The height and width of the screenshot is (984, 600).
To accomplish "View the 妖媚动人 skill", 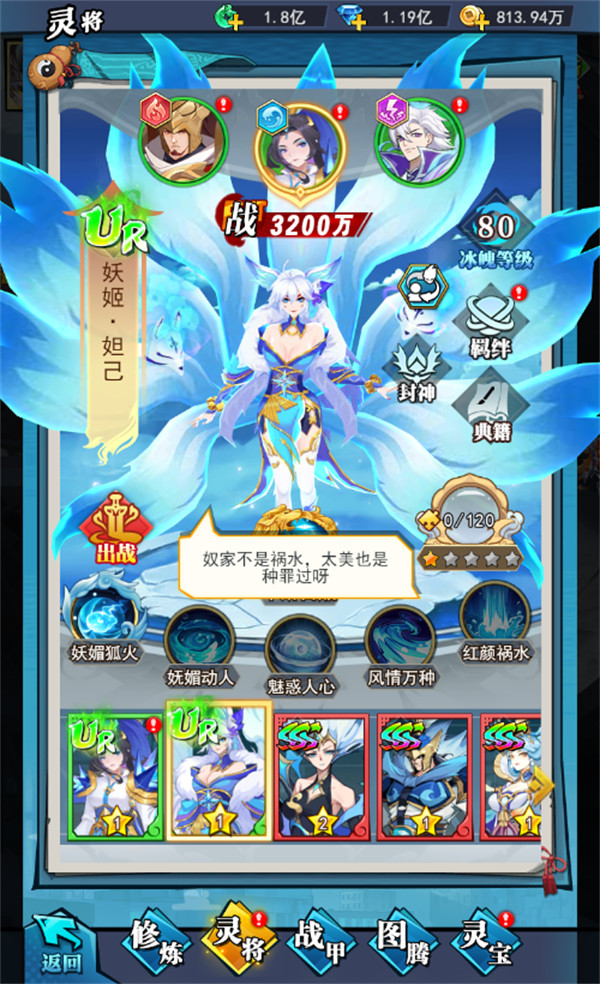I will pos(200,648).
